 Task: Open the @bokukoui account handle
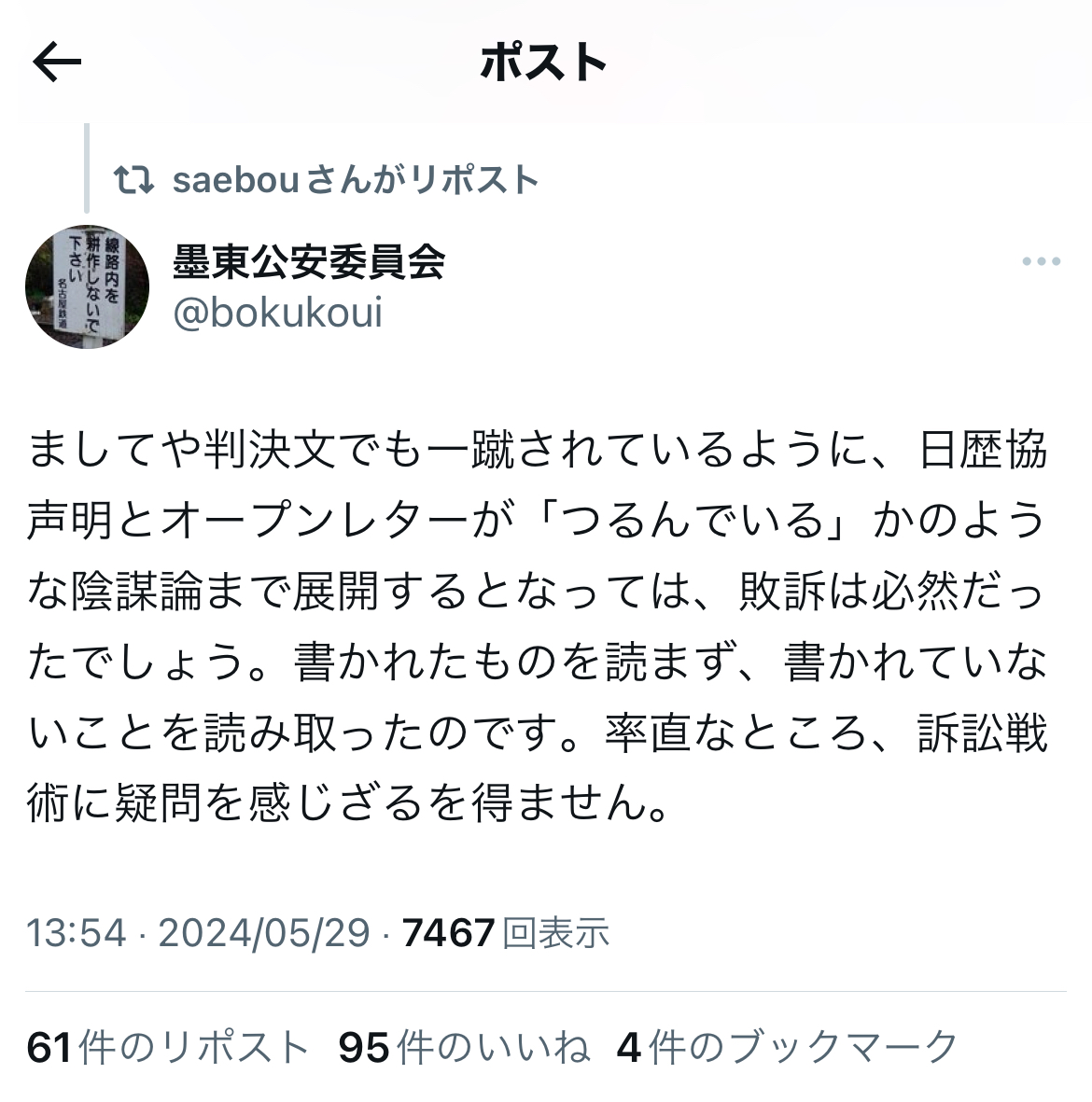tap(277, 314)
